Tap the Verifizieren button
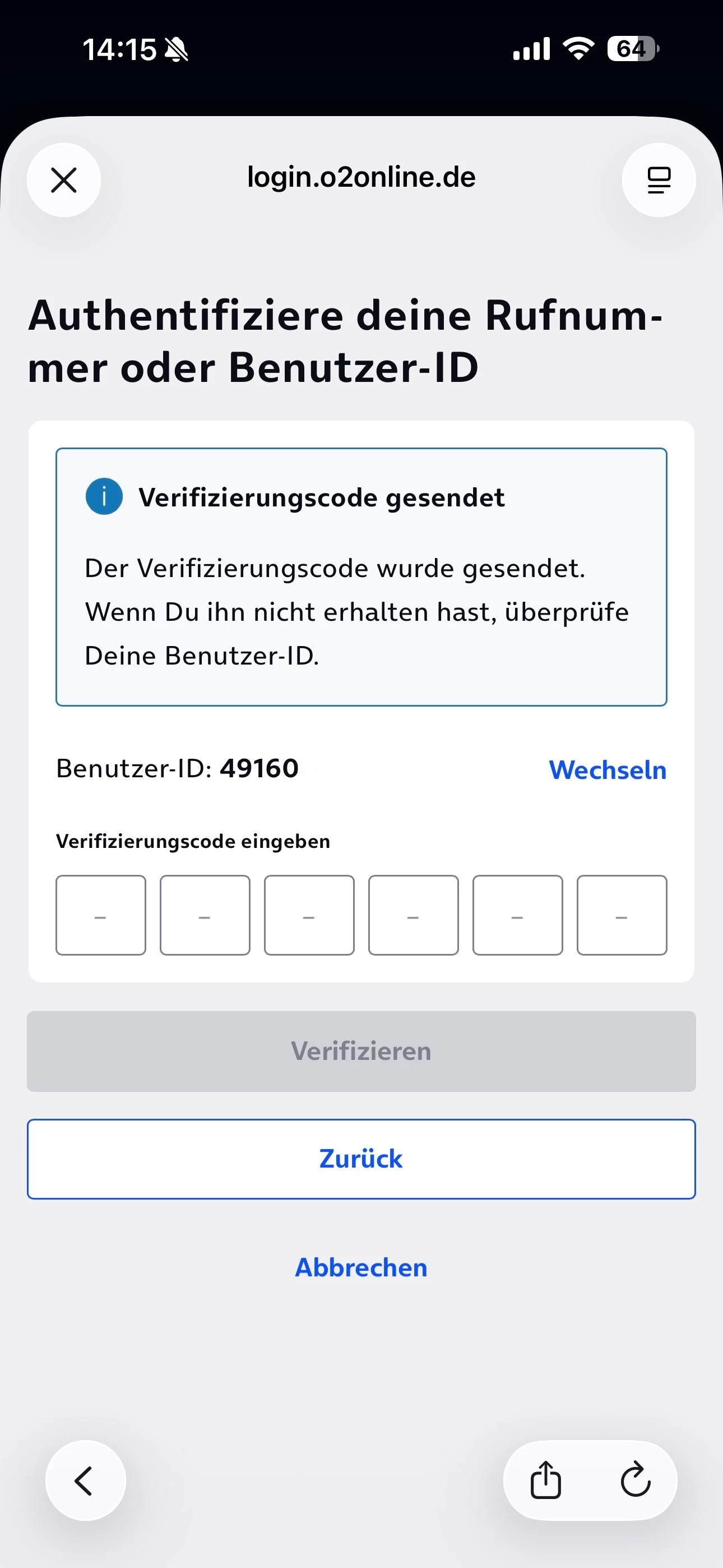 pyautogui.click(x=361, y=1051)
